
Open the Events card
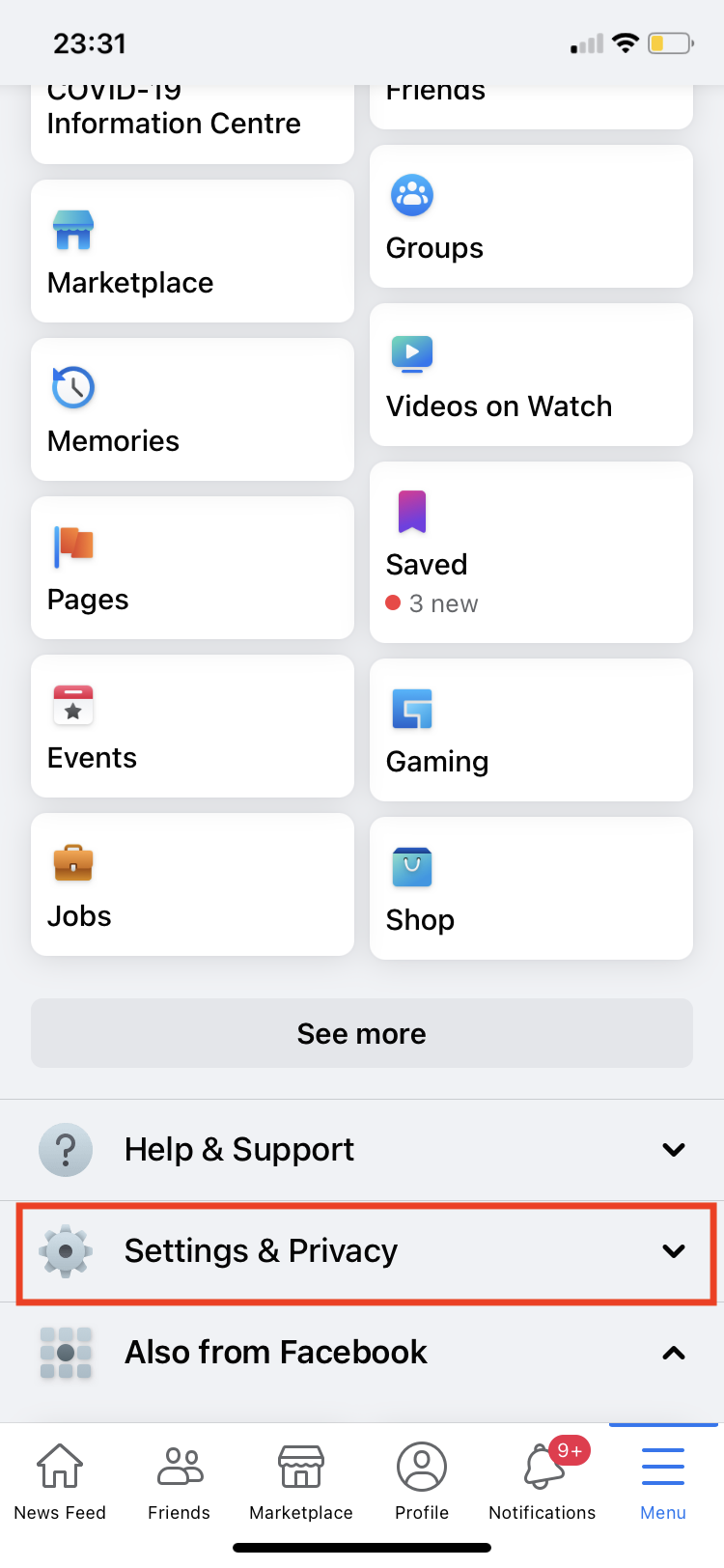tap(192, 726)
